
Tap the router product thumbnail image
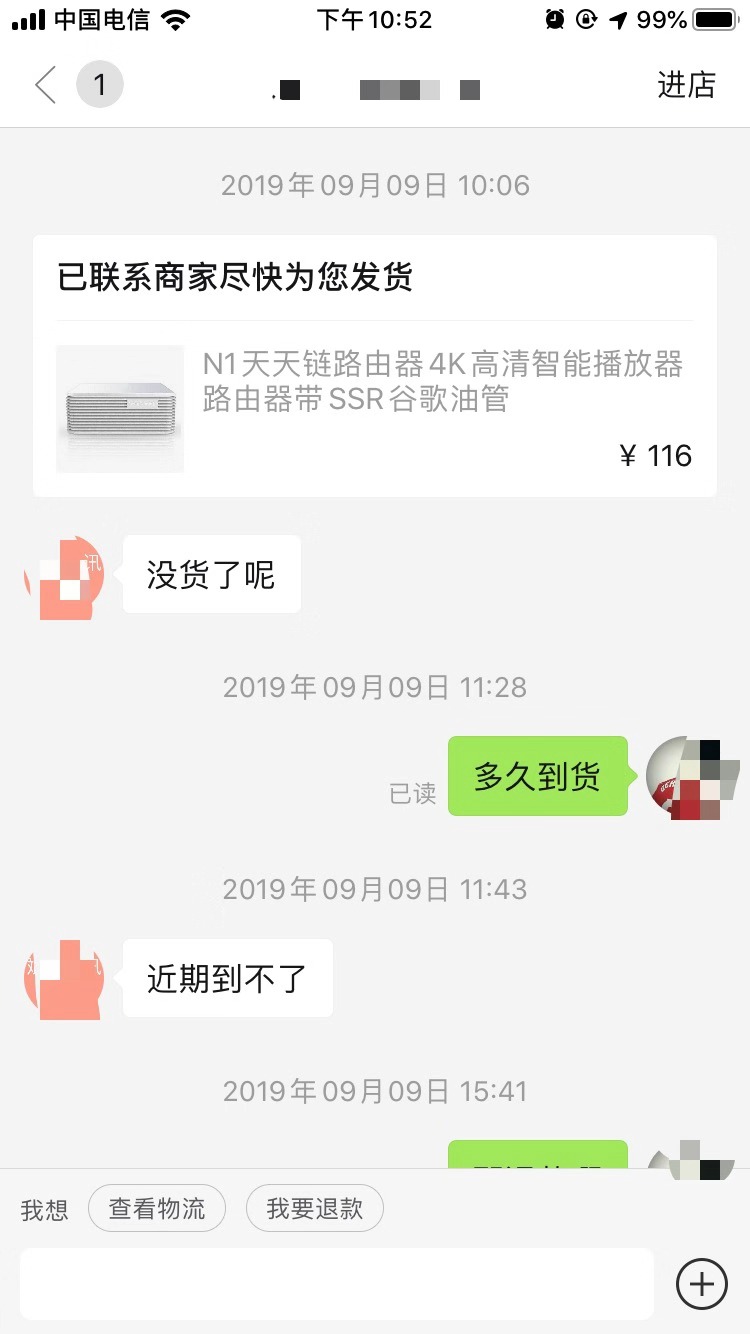(x=119, y=408)
